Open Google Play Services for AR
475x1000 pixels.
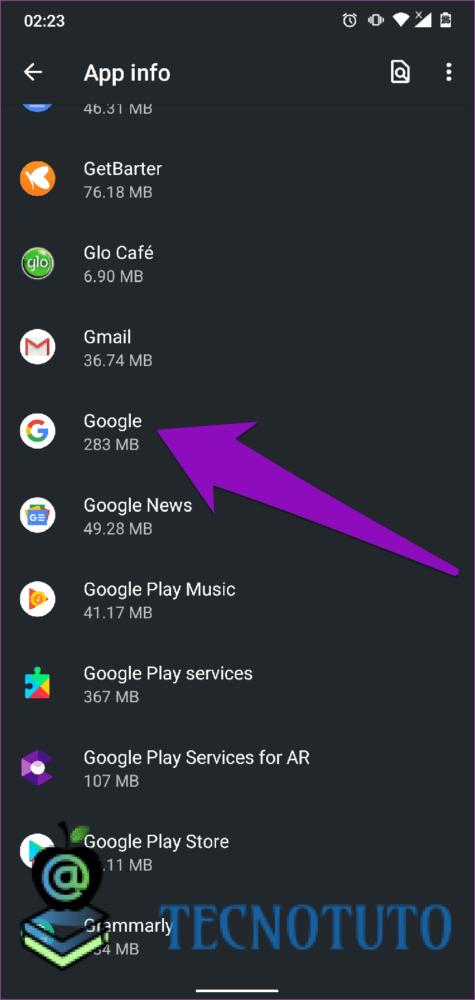click(x=237, y=768)
